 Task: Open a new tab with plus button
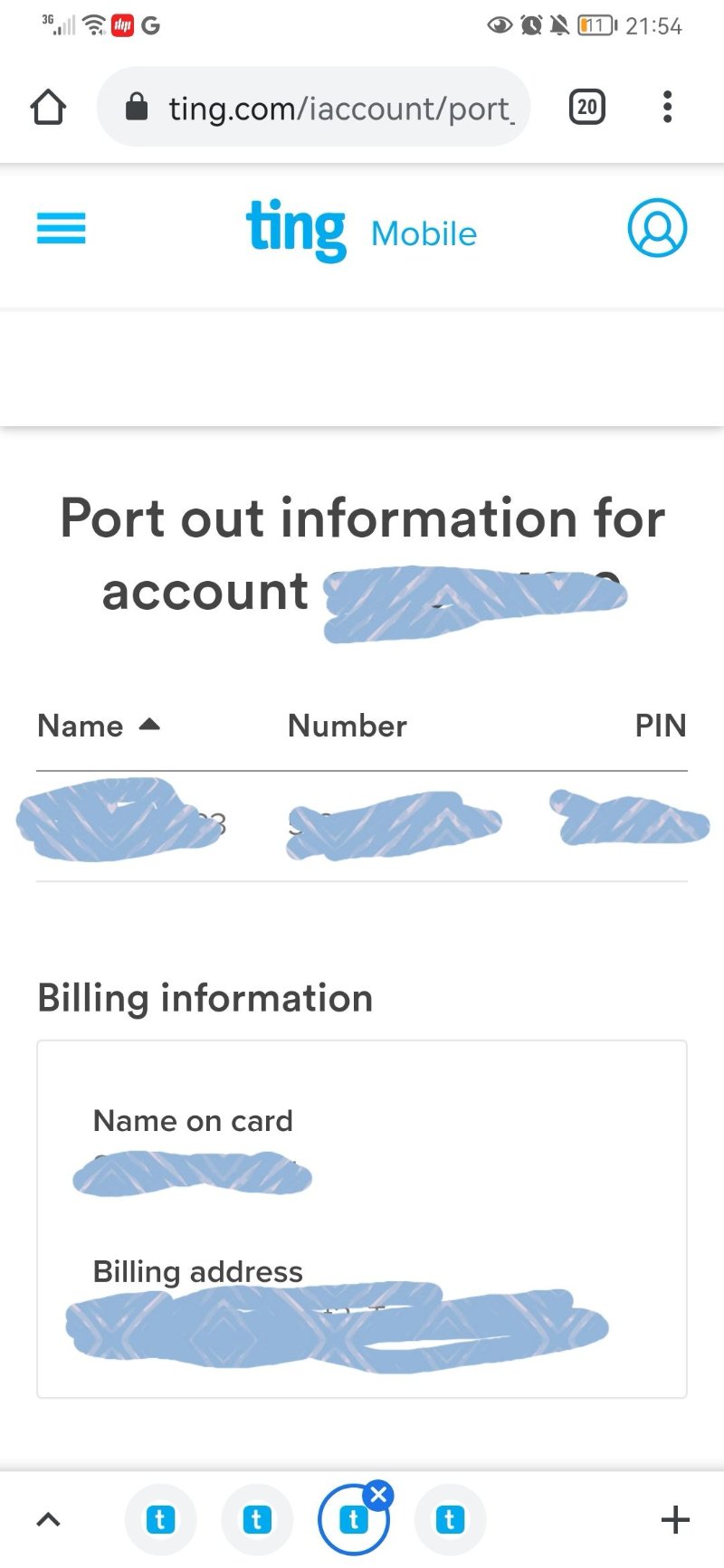675,1520
